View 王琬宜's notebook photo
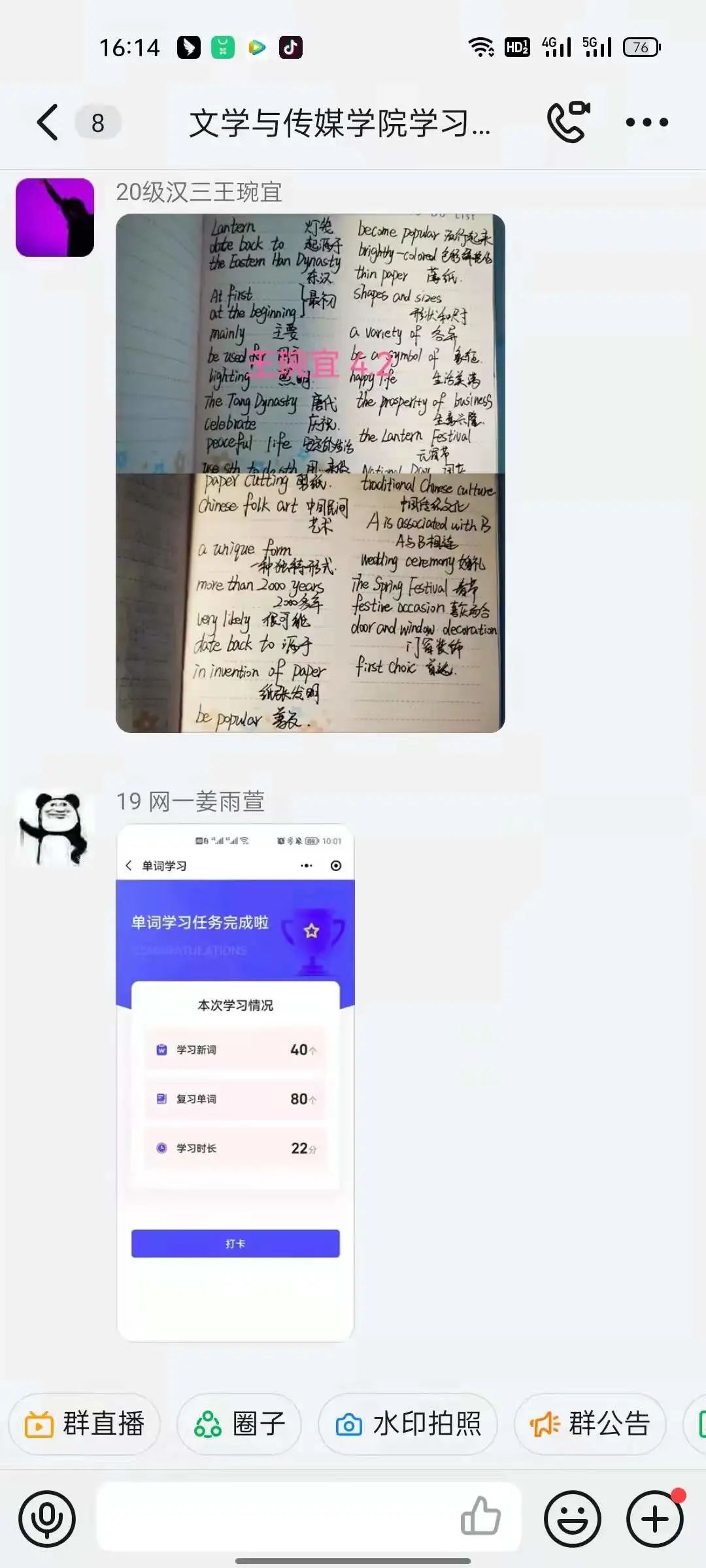Viewport: 706px width, 1568px height. click(x=311, y=473)
